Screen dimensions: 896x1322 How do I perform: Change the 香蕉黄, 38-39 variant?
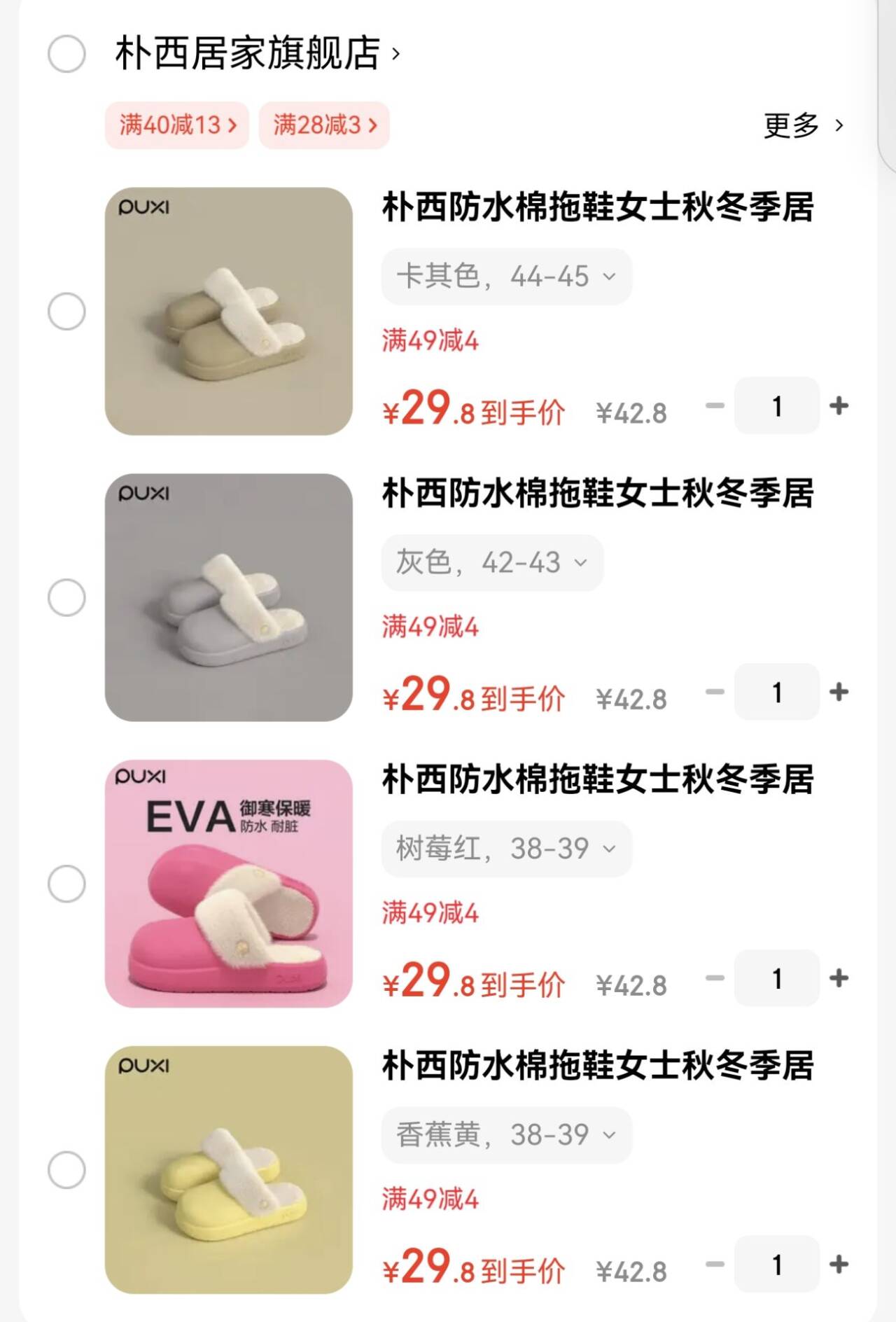point(506,1135)
